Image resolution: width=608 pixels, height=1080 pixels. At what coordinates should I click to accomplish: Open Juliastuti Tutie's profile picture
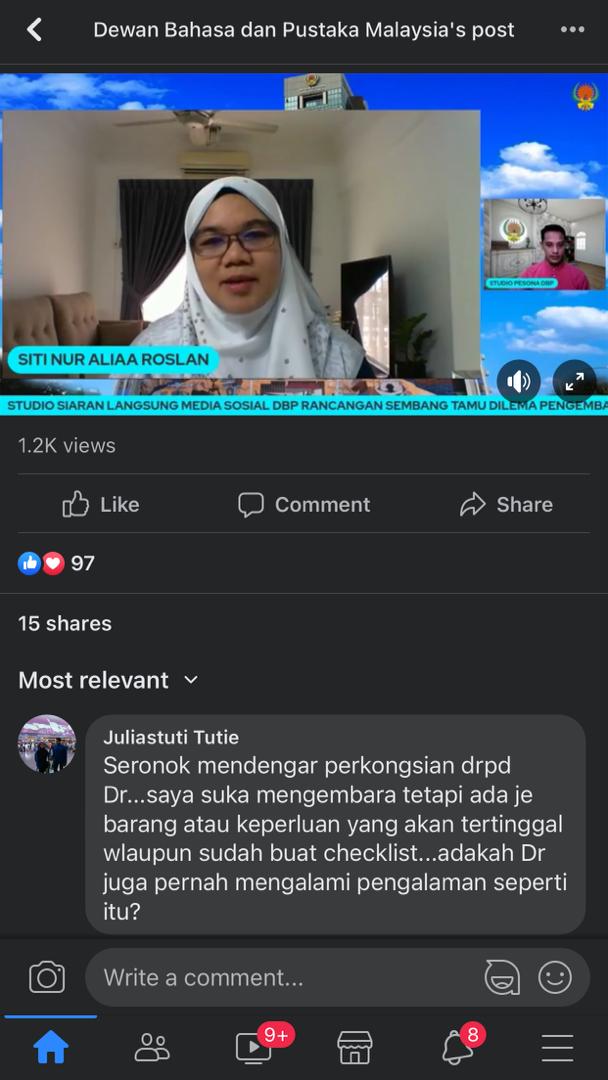tap(47, 744)
